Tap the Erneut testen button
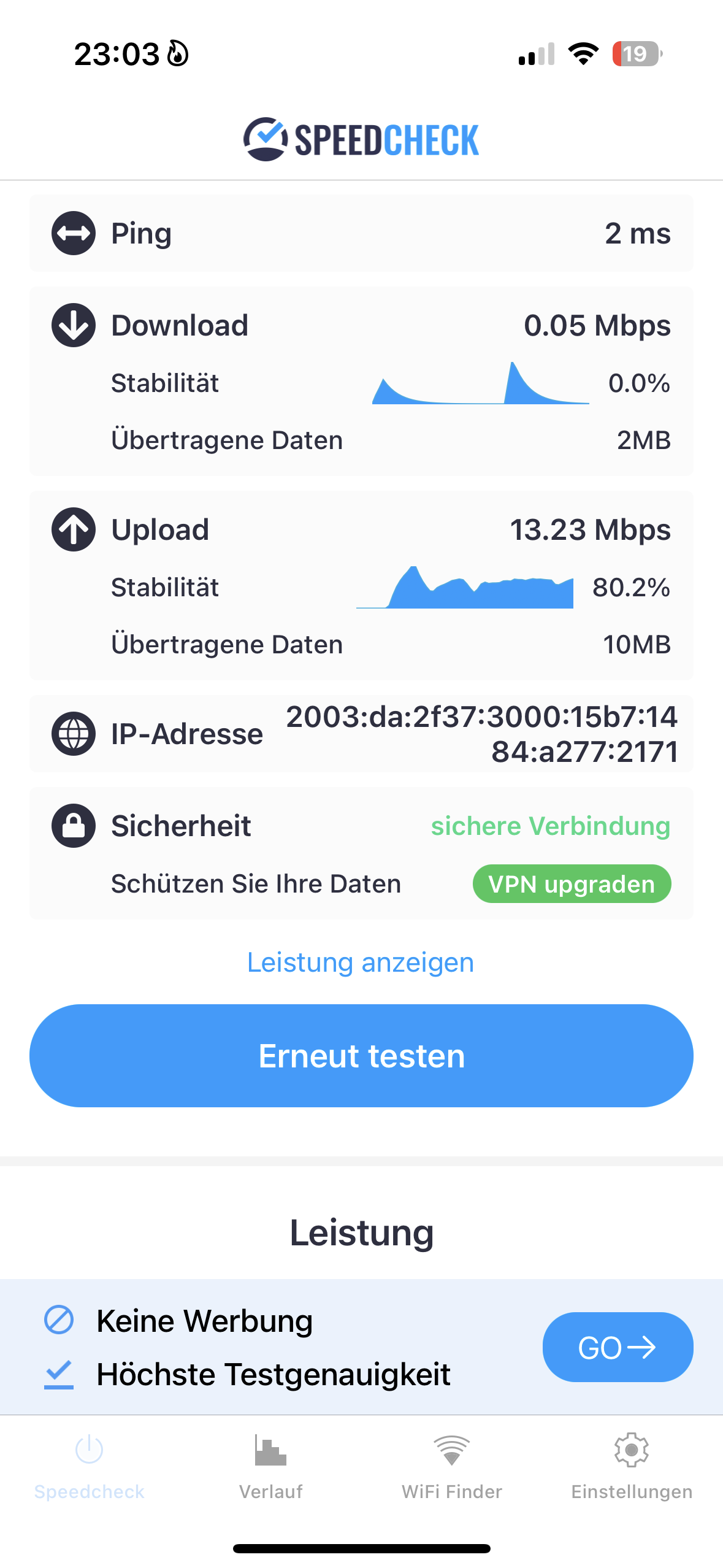The height and width of the screenshot is (1568, 723). (x=361, y=1055)
